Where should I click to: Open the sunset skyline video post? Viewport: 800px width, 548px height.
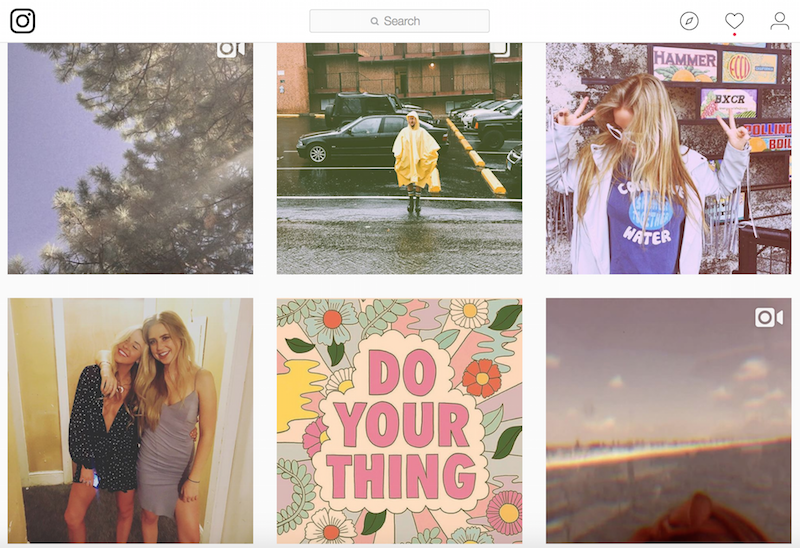668,420
